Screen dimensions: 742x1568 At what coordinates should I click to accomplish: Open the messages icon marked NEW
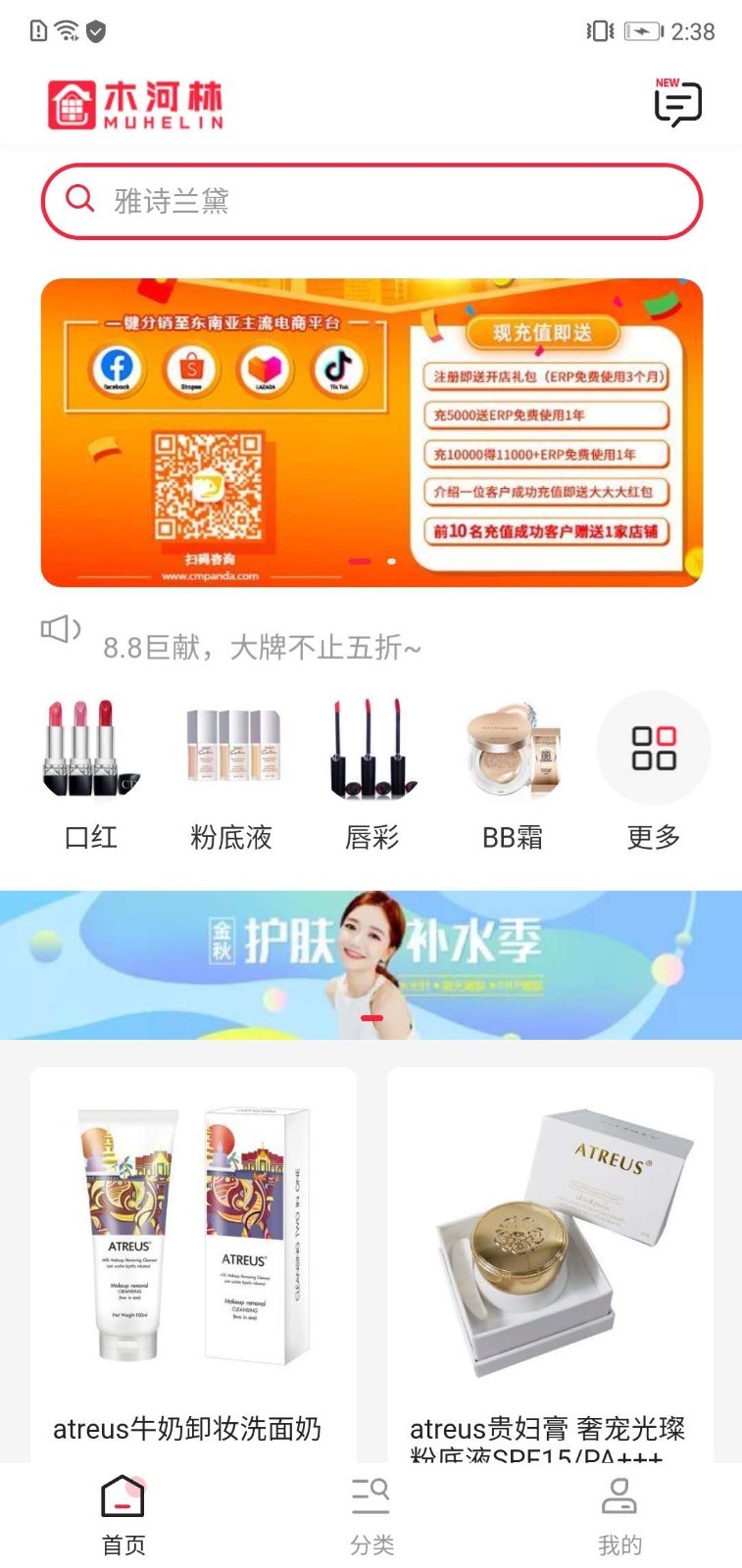[677, 103]
